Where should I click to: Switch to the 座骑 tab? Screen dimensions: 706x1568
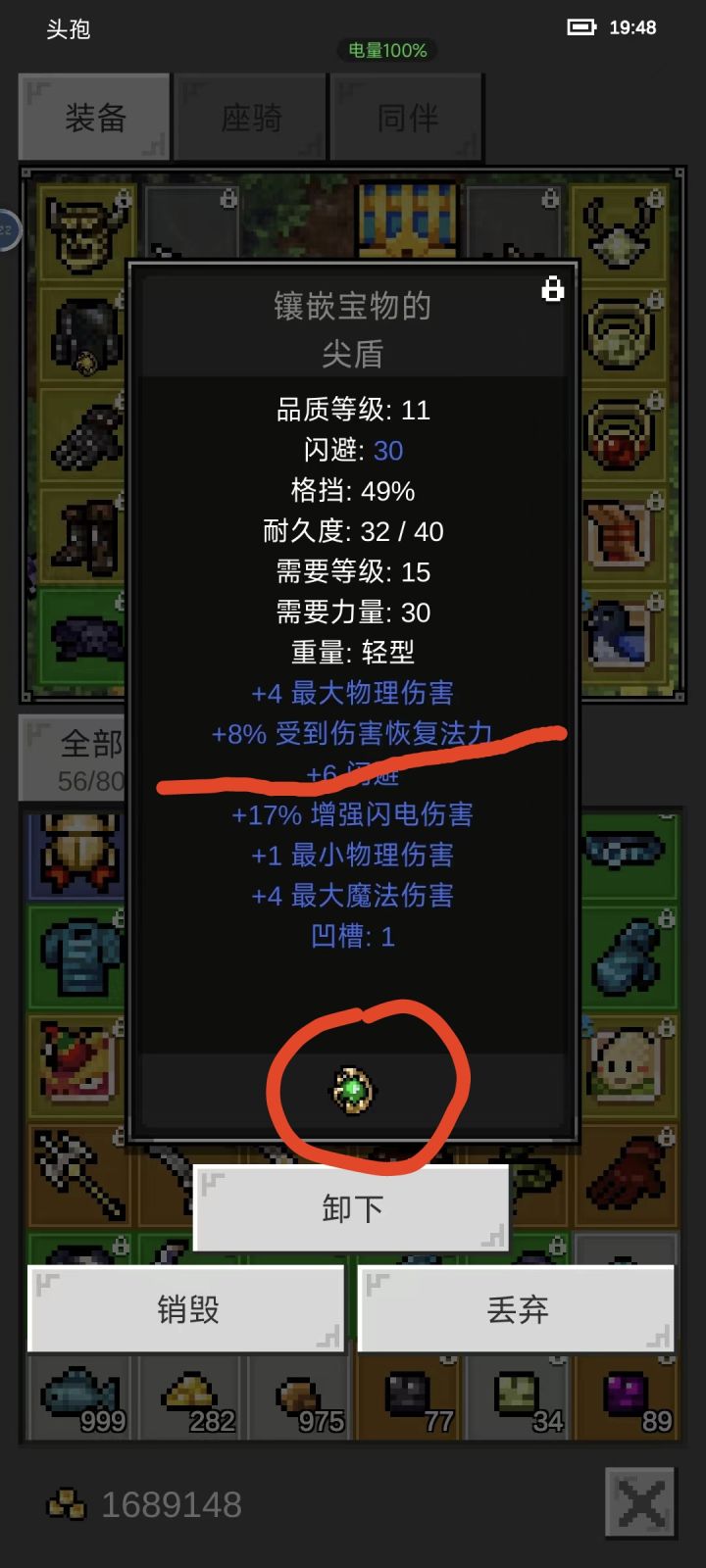point(250,118)
